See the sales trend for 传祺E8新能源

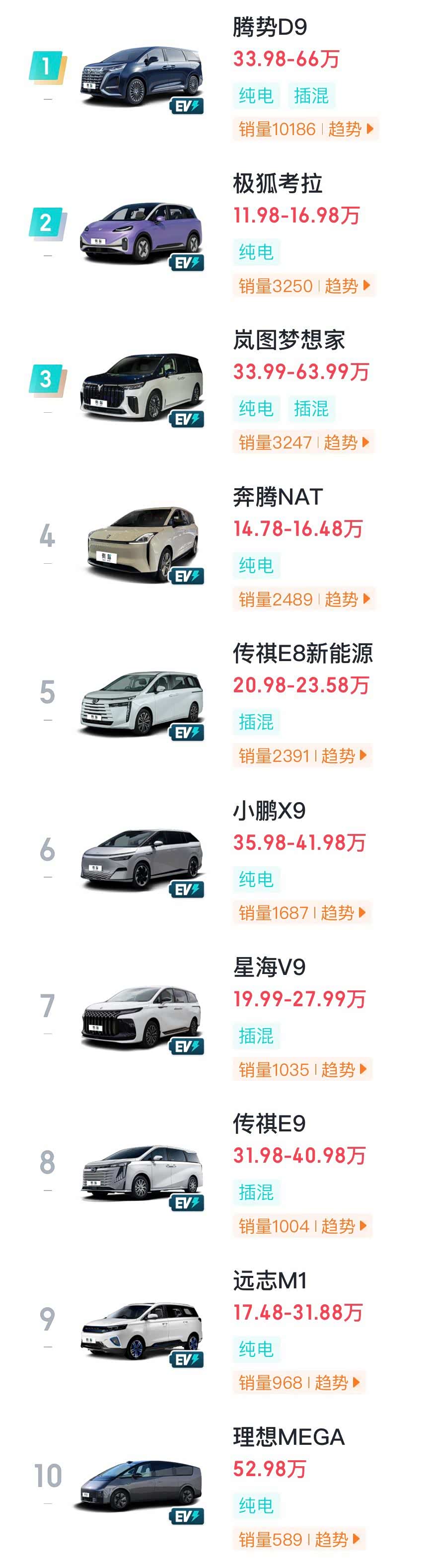pos(343,756)
